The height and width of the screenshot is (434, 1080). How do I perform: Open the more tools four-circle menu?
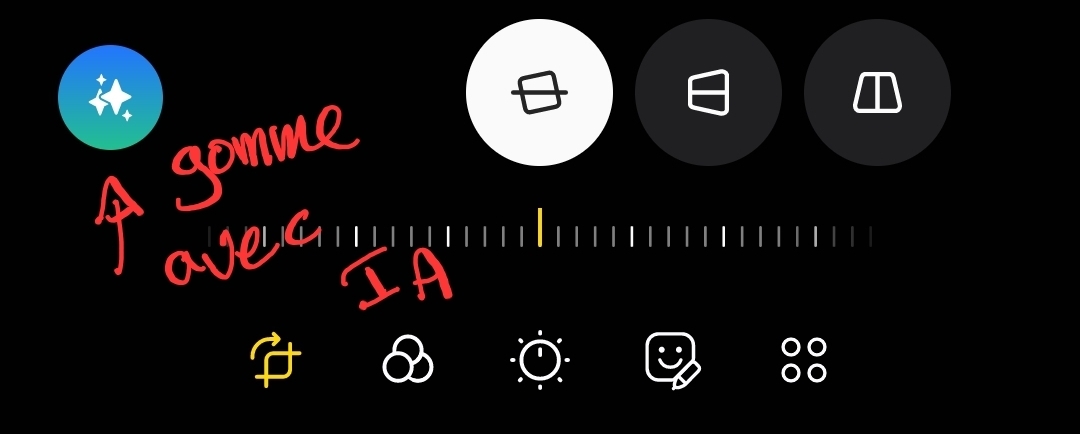(804, 359)
